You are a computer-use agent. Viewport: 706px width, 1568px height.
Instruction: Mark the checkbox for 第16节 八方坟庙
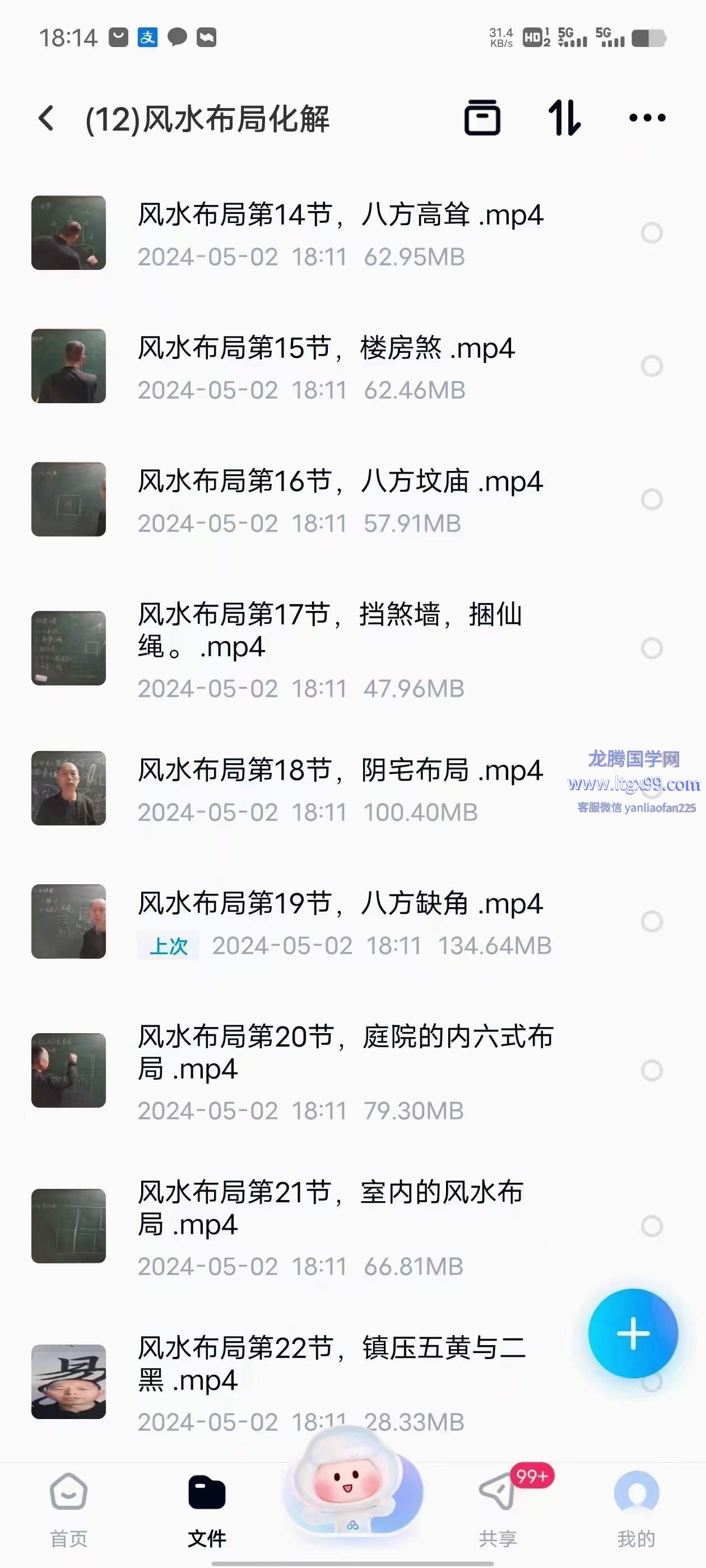pos(652,499)
